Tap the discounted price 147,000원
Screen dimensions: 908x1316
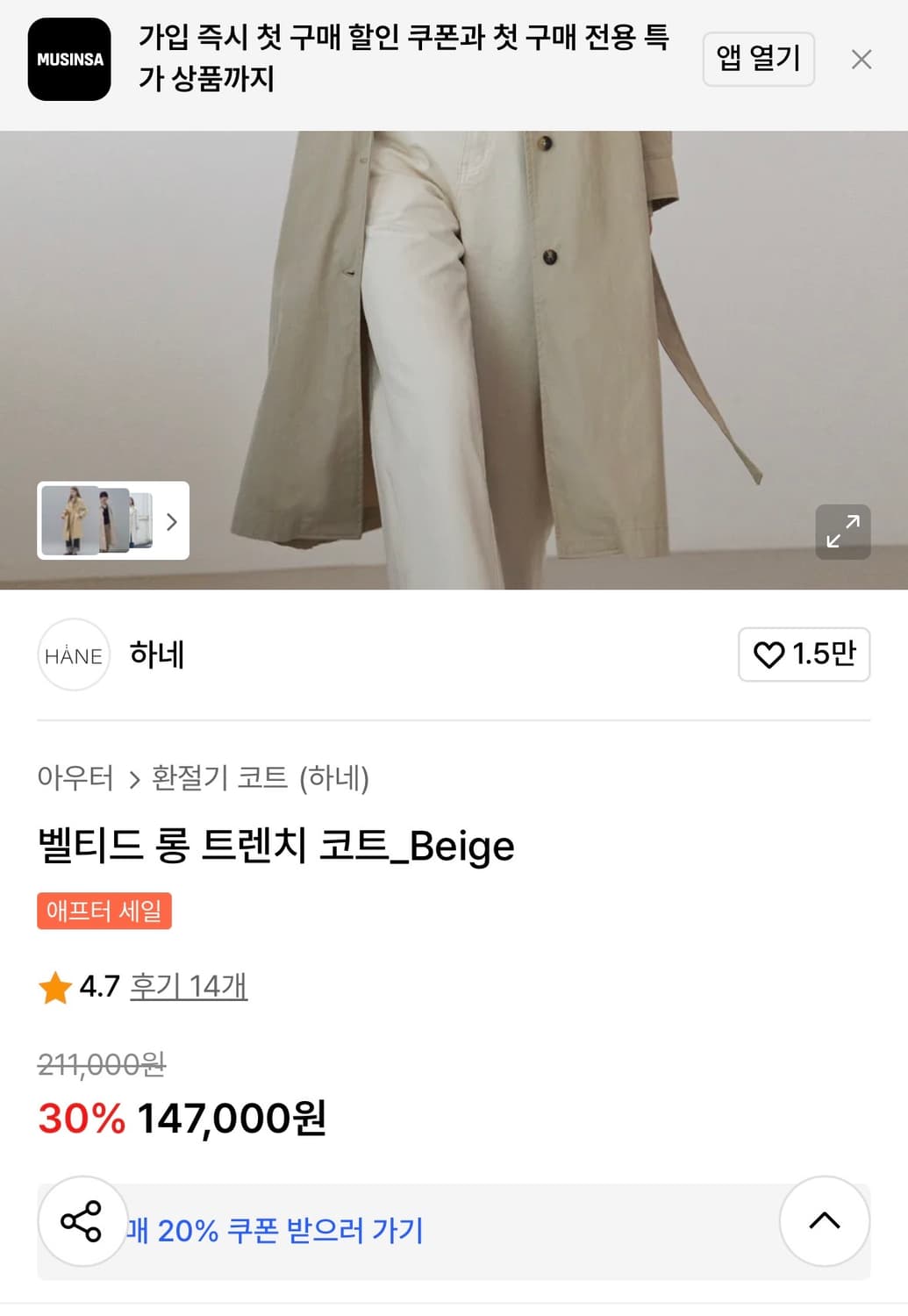(230, 1119)
